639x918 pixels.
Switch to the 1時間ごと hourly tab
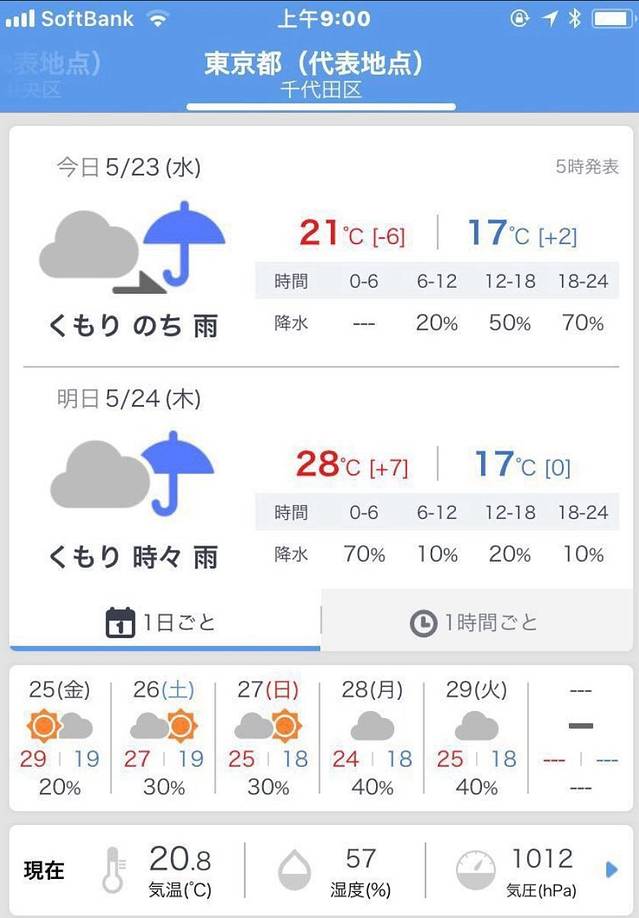pyautogui.click(x=475, y=622)
